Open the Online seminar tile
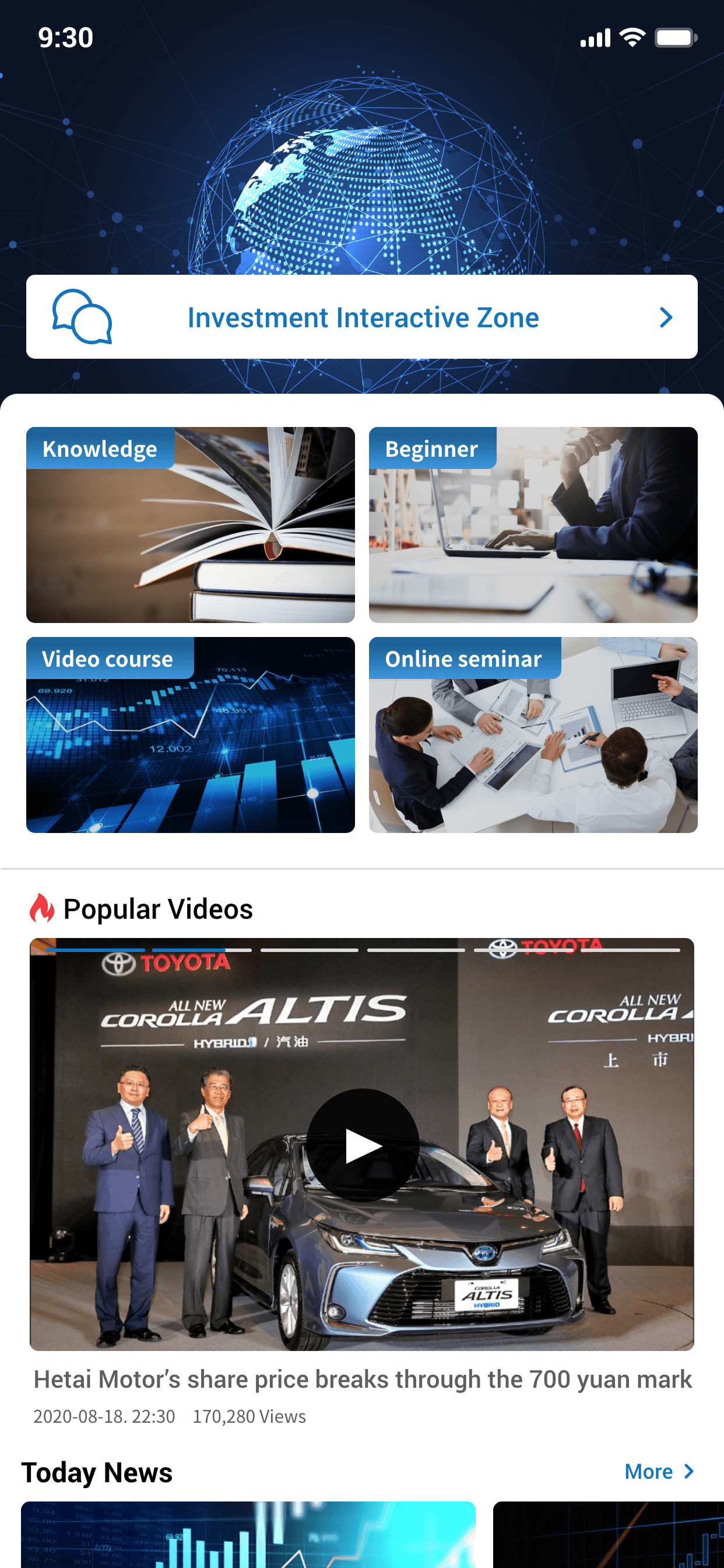This screenshot has height=1568, width=724. click(533, 734)
